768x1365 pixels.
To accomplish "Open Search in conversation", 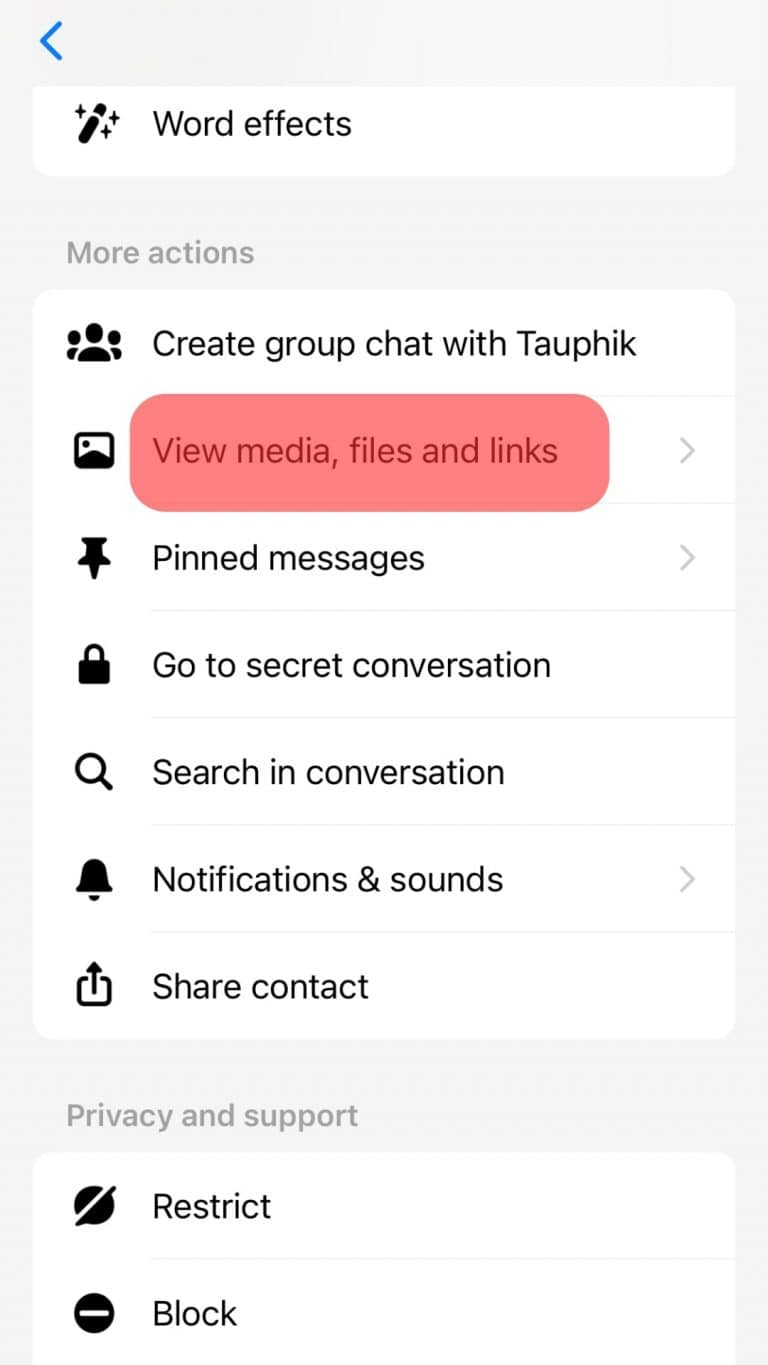I will click(x=328, y=771).
